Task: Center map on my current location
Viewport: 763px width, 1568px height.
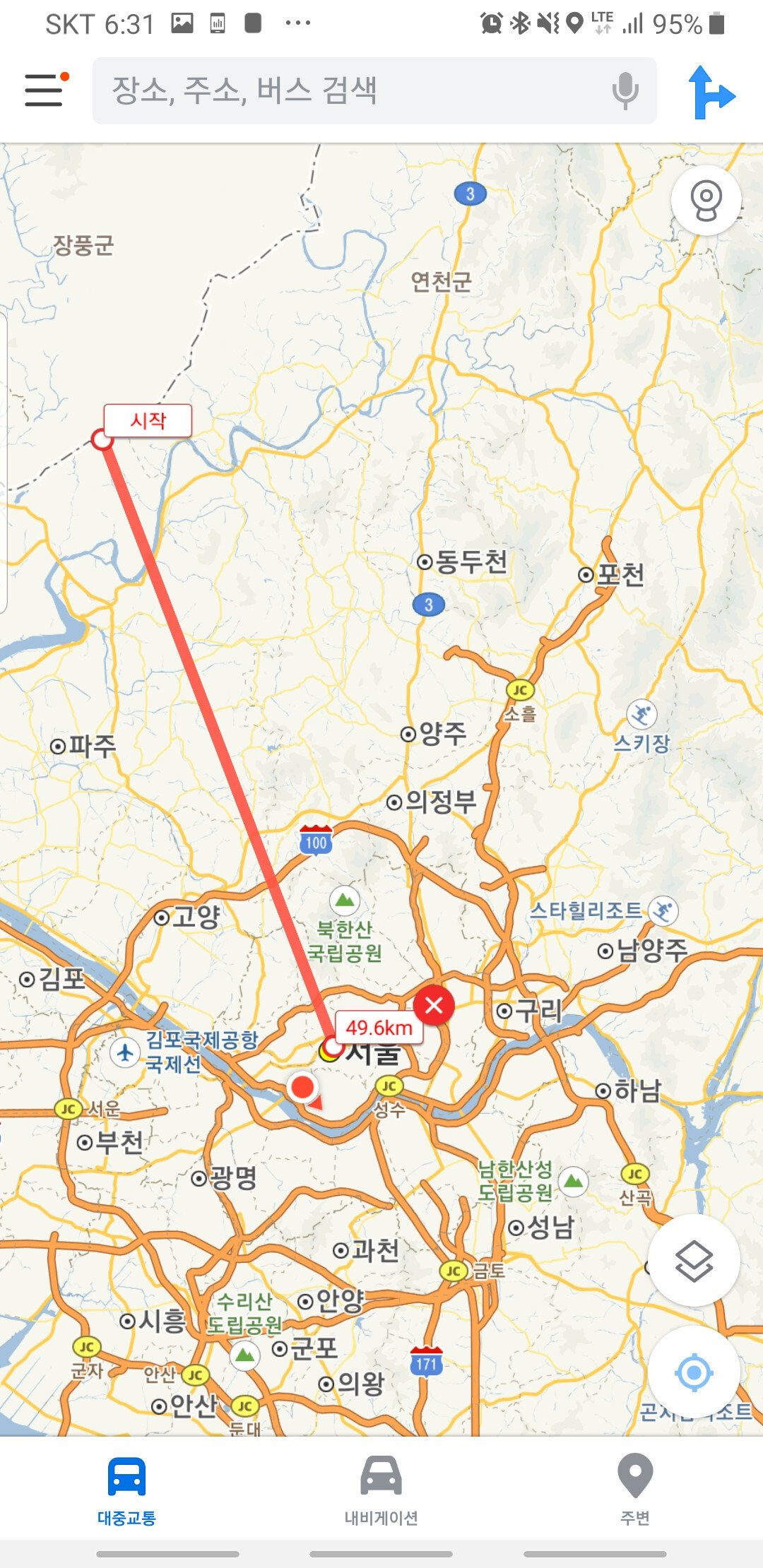Action: click(694, 1373)
